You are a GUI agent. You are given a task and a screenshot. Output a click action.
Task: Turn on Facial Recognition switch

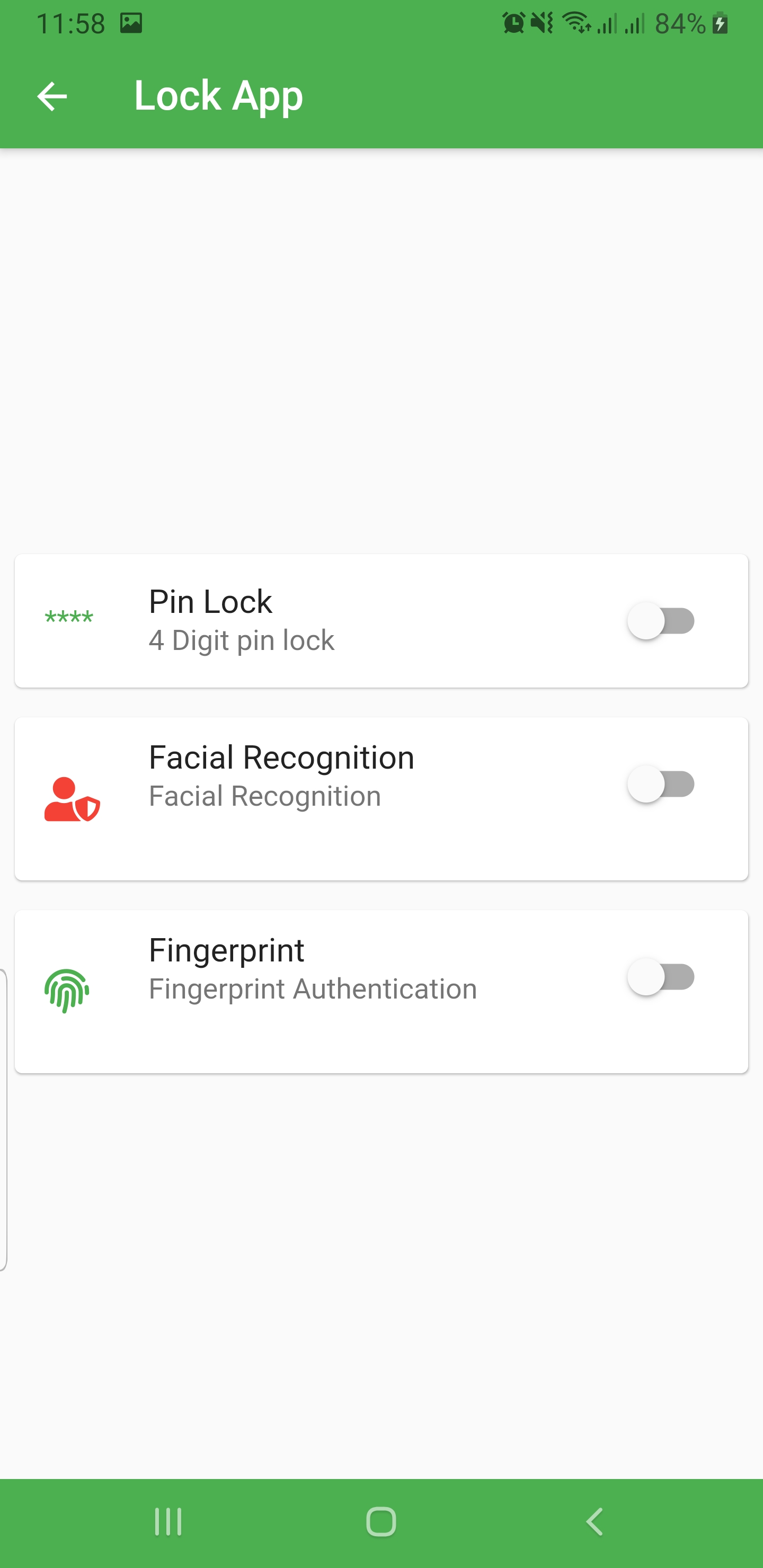tap(661, 784)
